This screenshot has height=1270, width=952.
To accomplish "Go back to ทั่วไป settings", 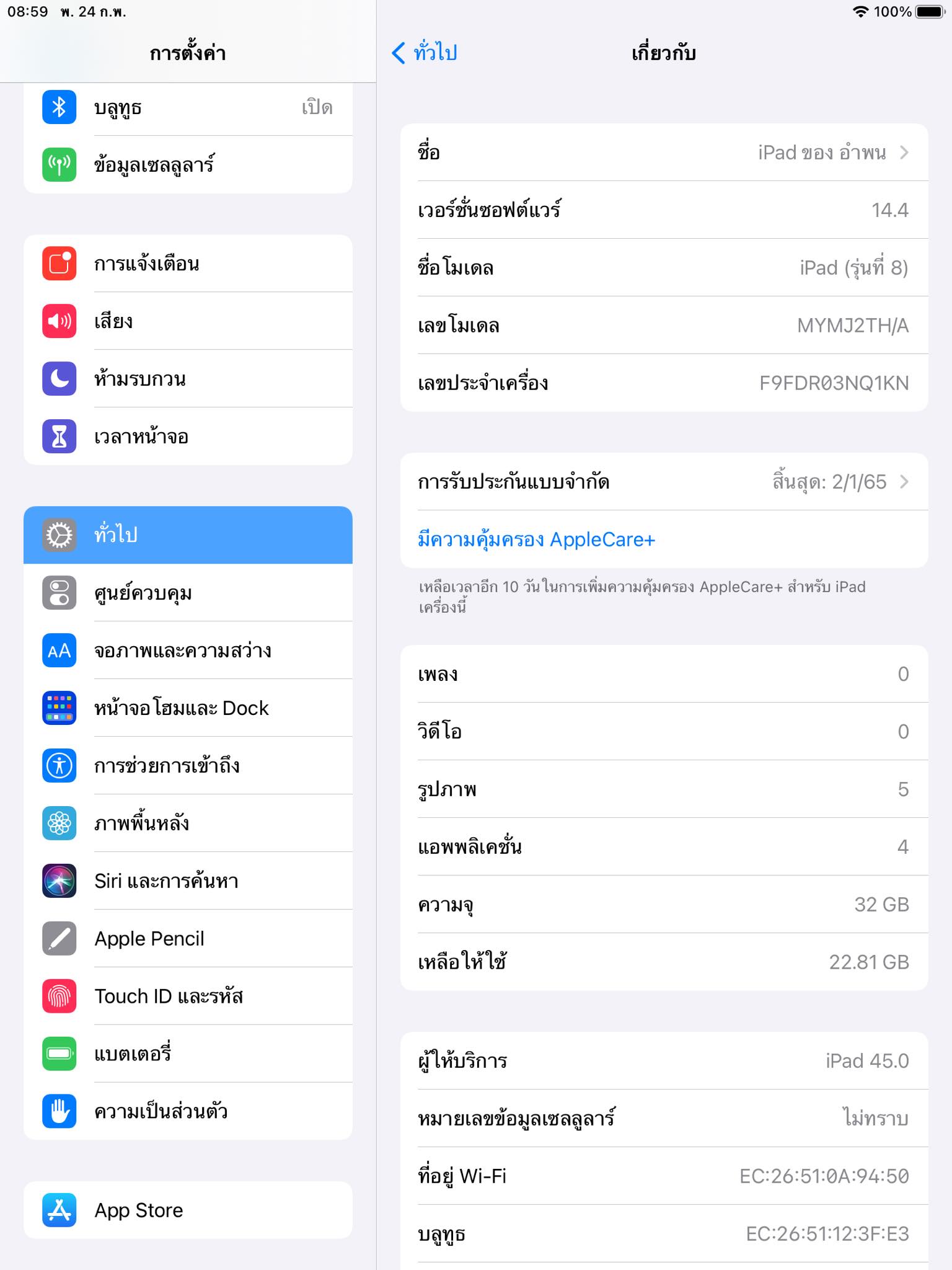I will (x=425, y=53).
